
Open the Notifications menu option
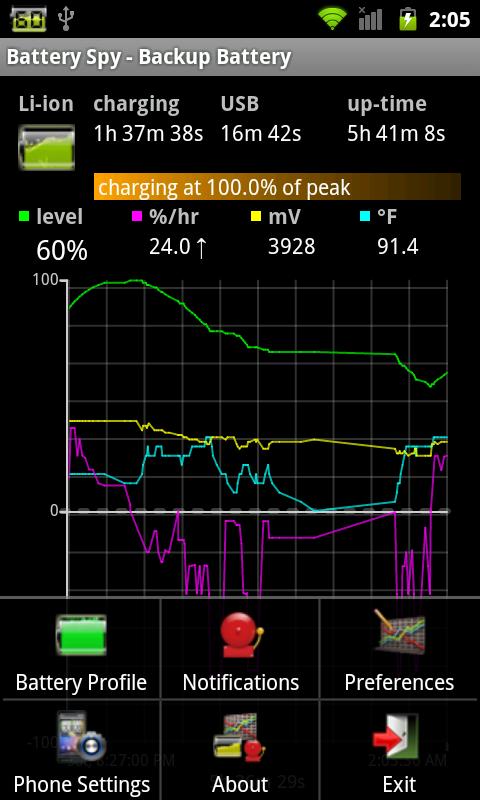point(240,648)
